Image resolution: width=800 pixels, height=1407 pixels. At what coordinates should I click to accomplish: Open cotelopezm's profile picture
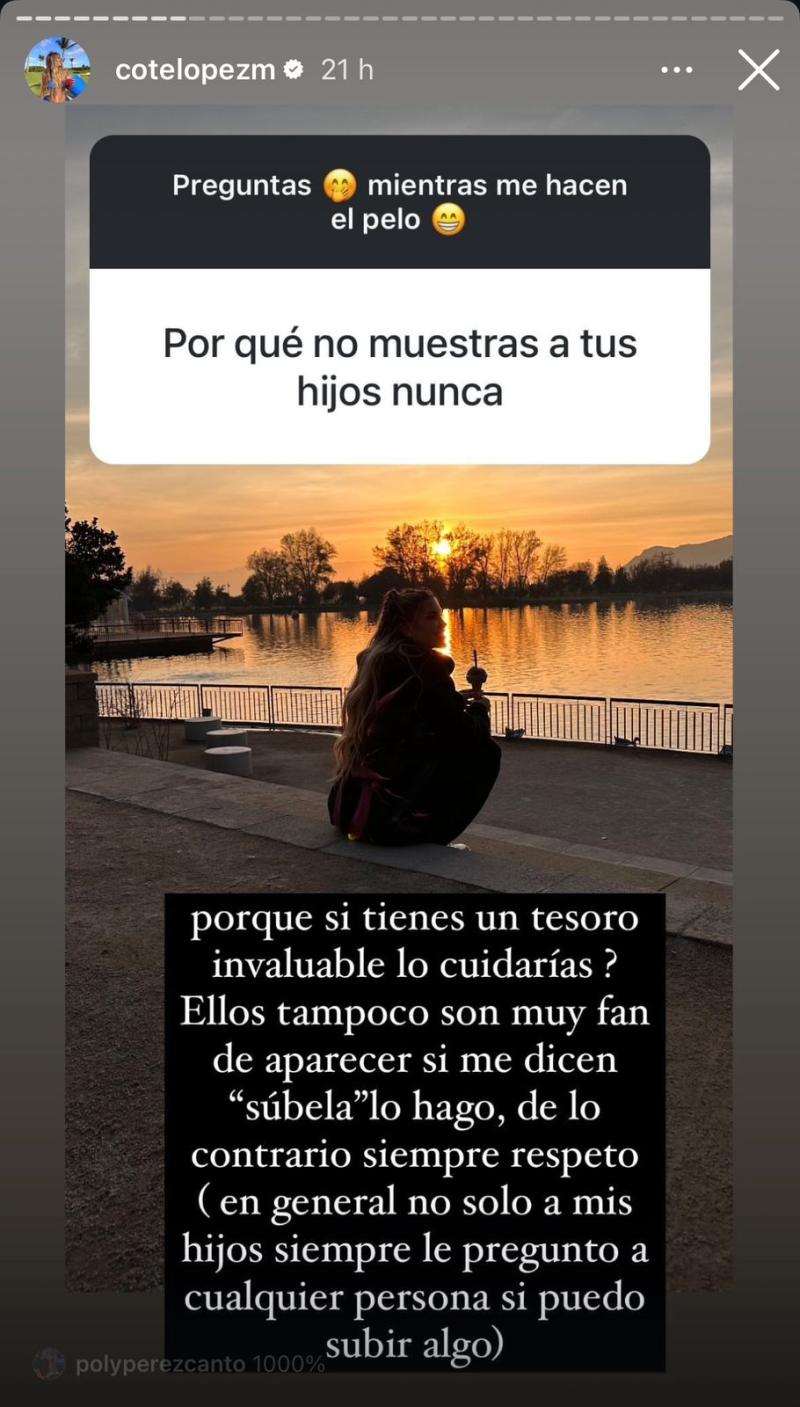coord(59,70)
